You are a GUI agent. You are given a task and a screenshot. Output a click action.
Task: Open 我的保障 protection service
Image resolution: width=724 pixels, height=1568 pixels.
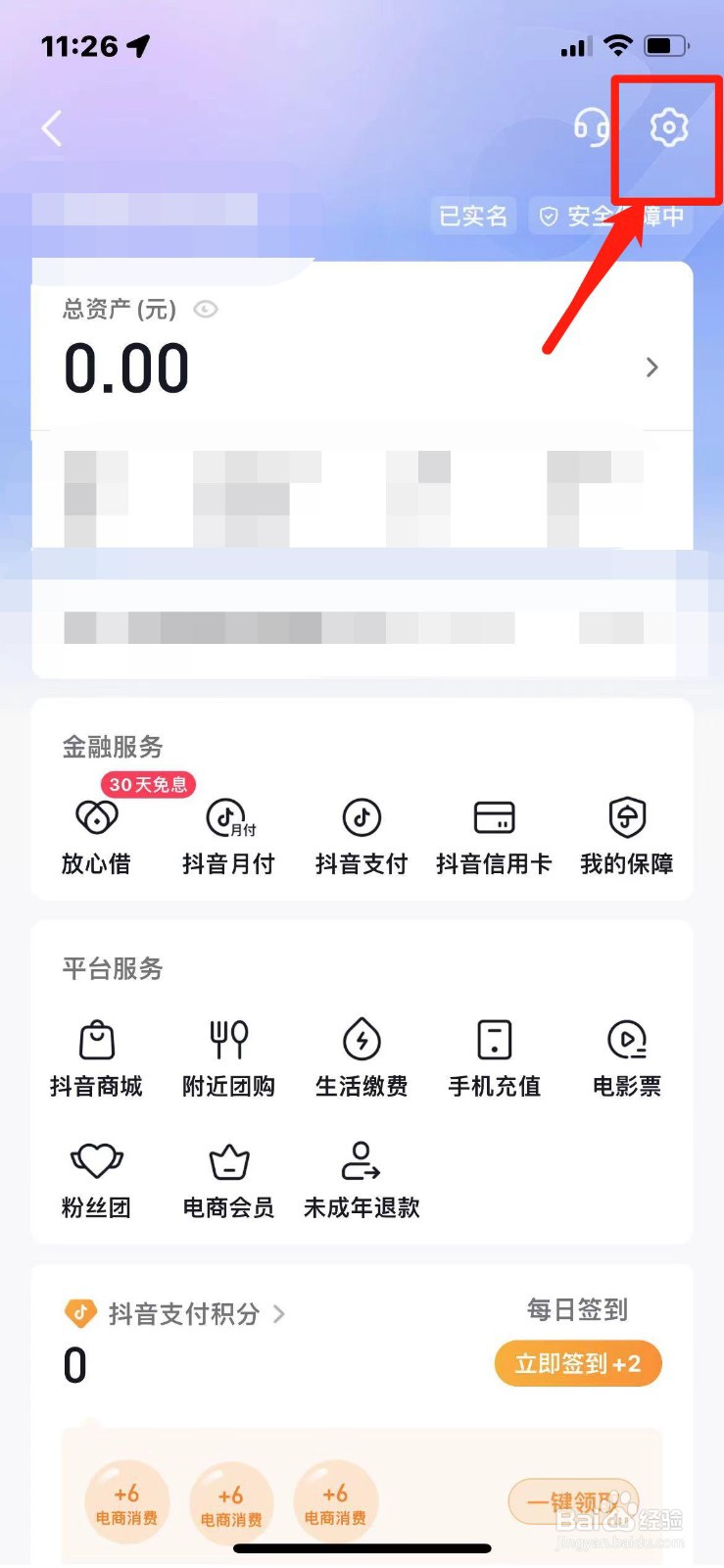click(626, 833)
